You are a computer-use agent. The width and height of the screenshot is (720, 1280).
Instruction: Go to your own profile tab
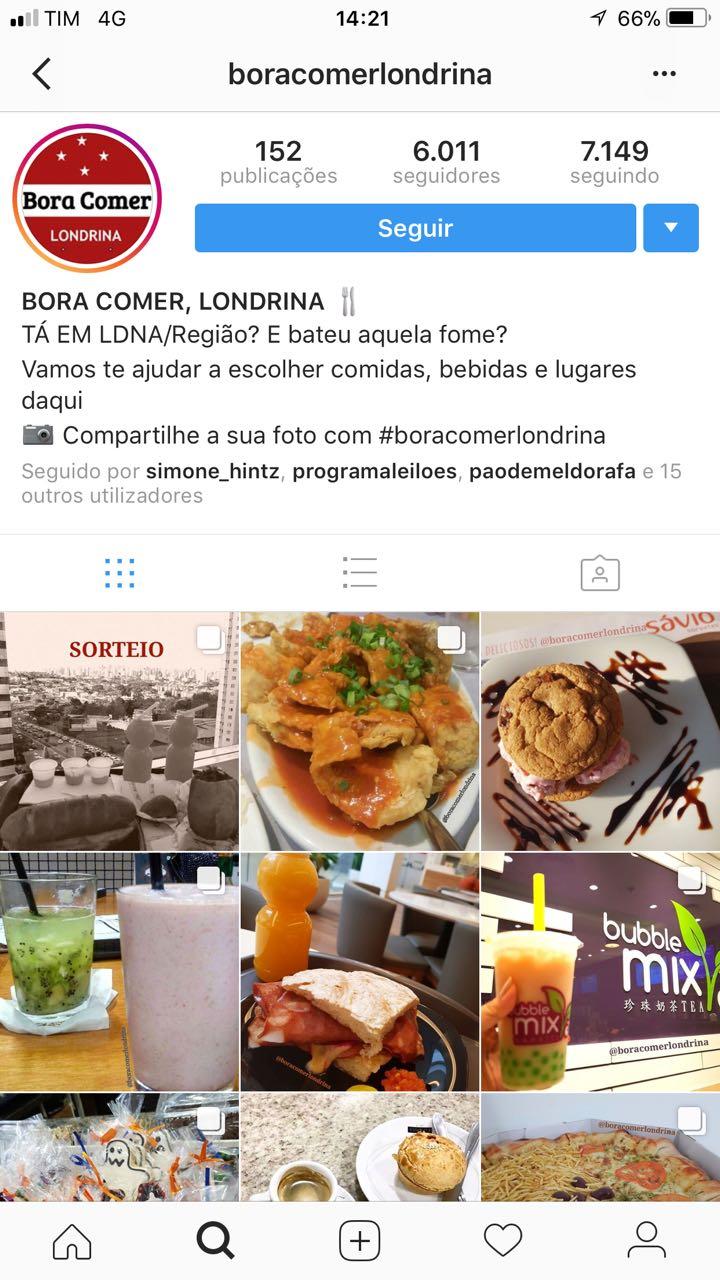(x=647, y=1241)
